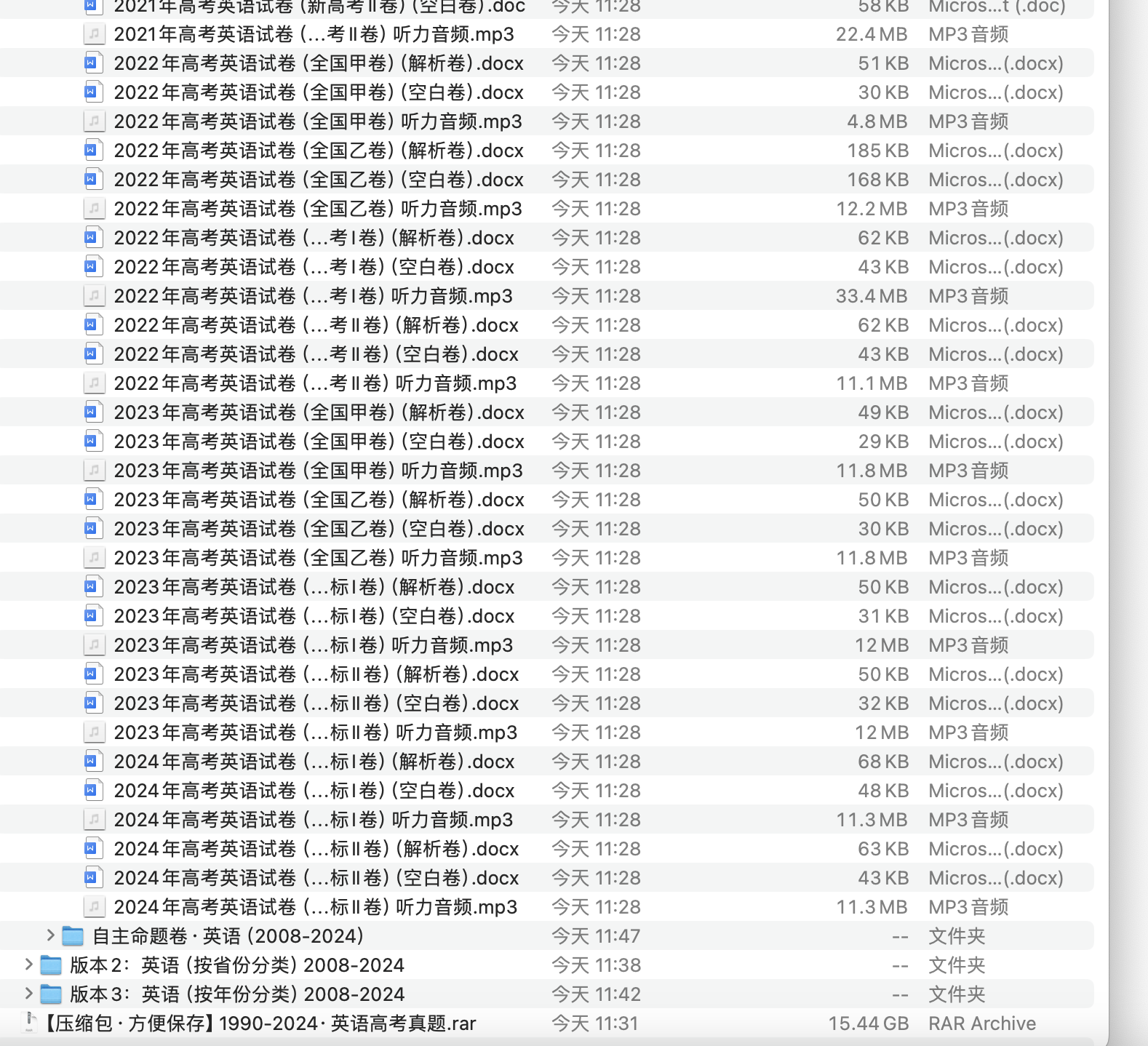Select 2022年 全国乙卷 听力音频.mp3 (12.2 MB)
The image size is (1148, 1046).
click(x=318, y=209)
